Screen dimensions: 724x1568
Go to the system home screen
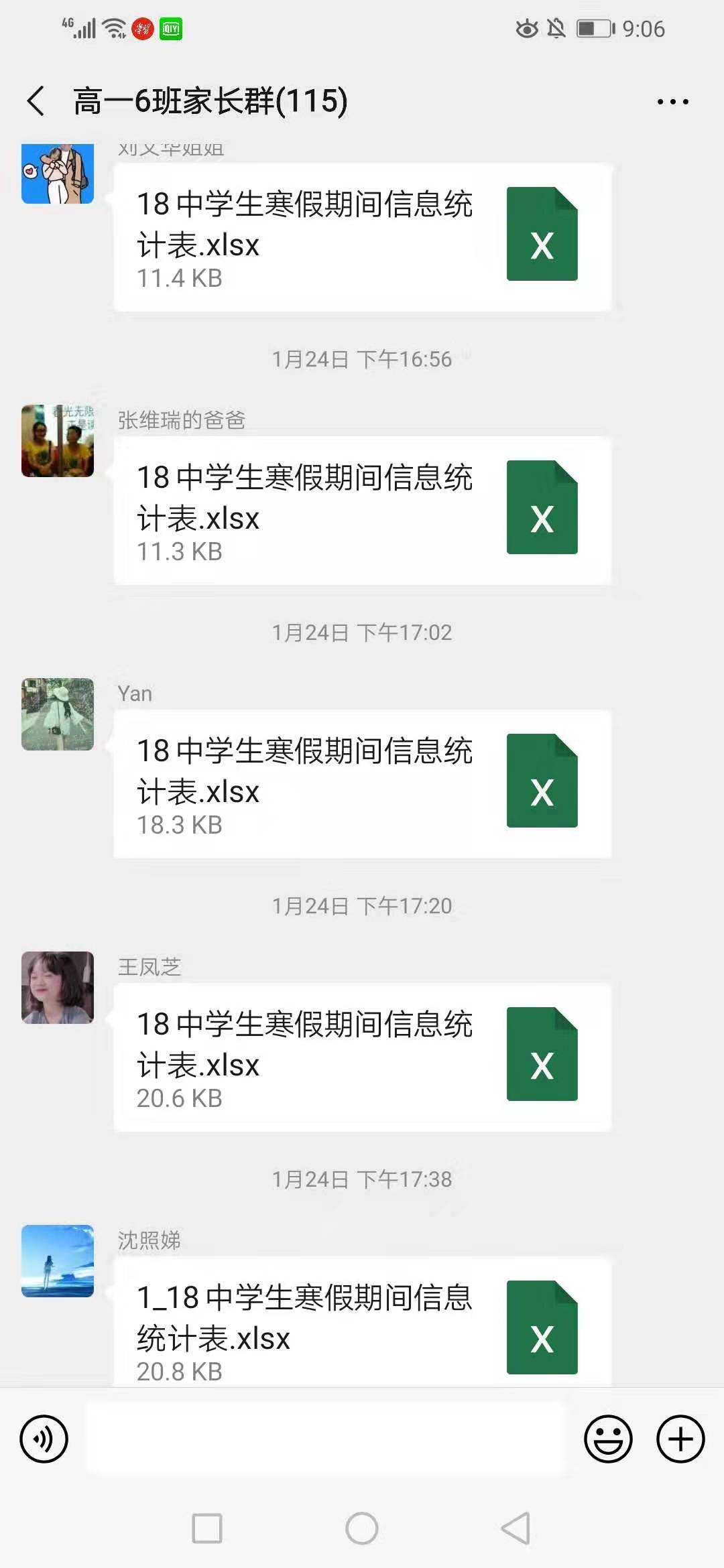(x=362, y=1528)
